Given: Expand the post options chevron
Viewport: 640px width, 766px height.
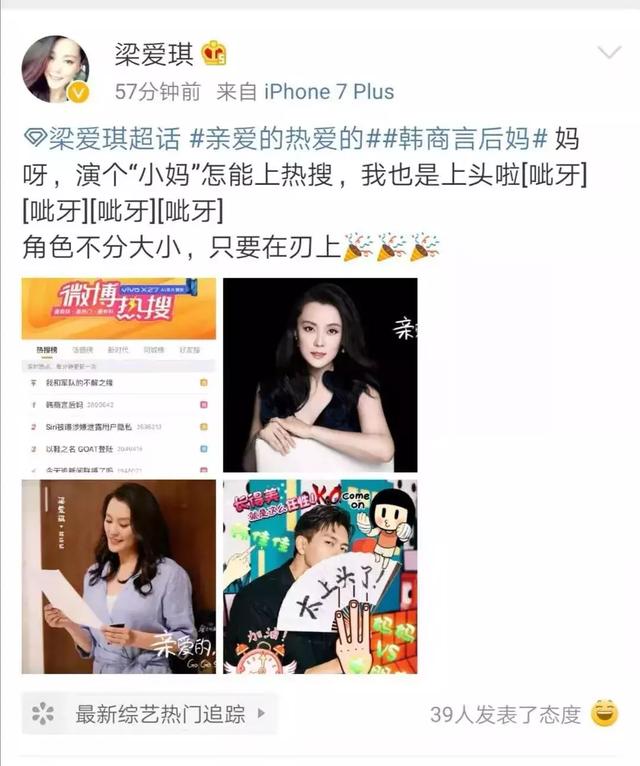Looking at the screenshot, I should click(609, 53).
